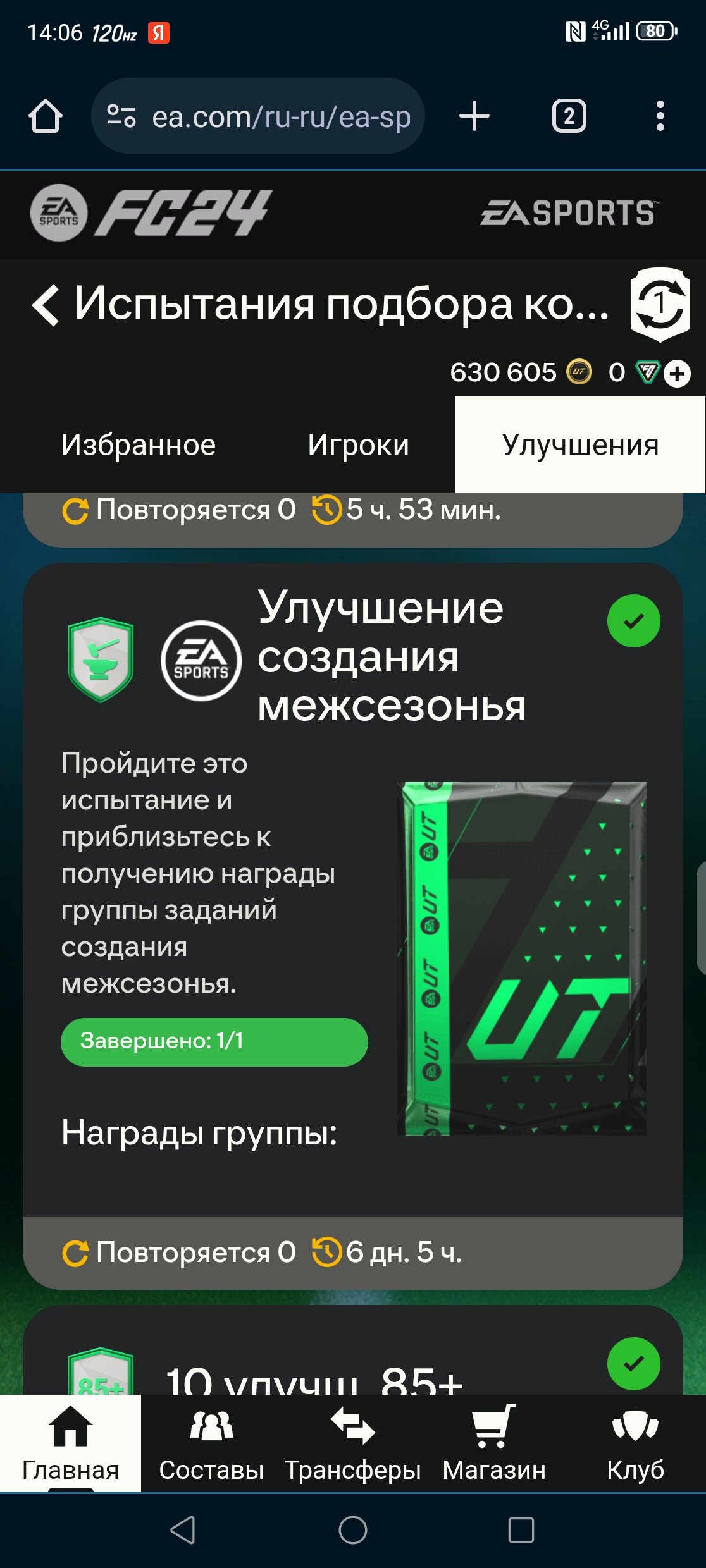Go back from Испытания подбора команды
Screen dimensions: 706x1568
coord(46,305)
